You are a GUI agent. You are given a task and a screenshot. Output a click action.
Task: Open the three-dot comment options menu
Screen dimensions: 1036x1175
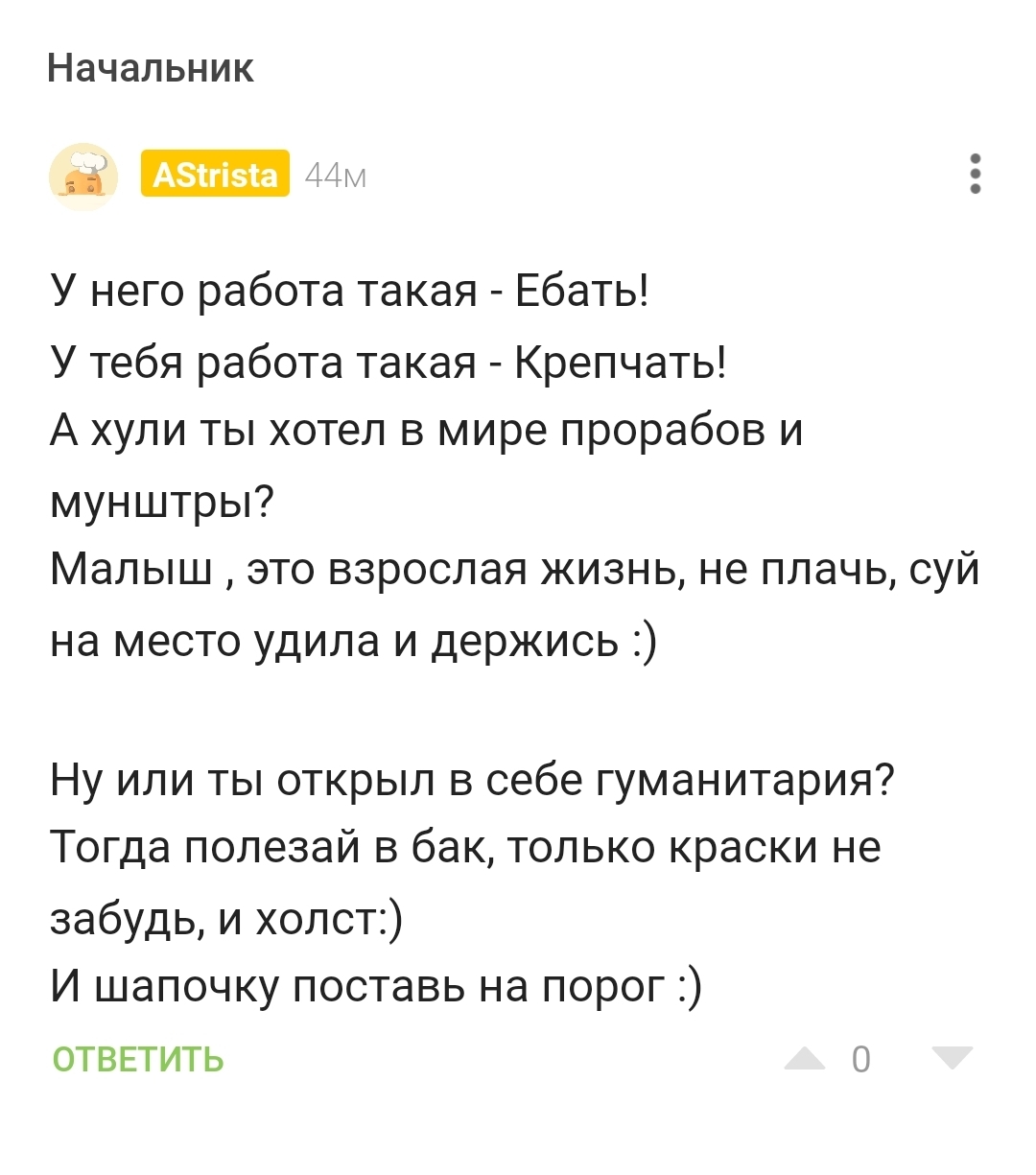coord(975,175)
